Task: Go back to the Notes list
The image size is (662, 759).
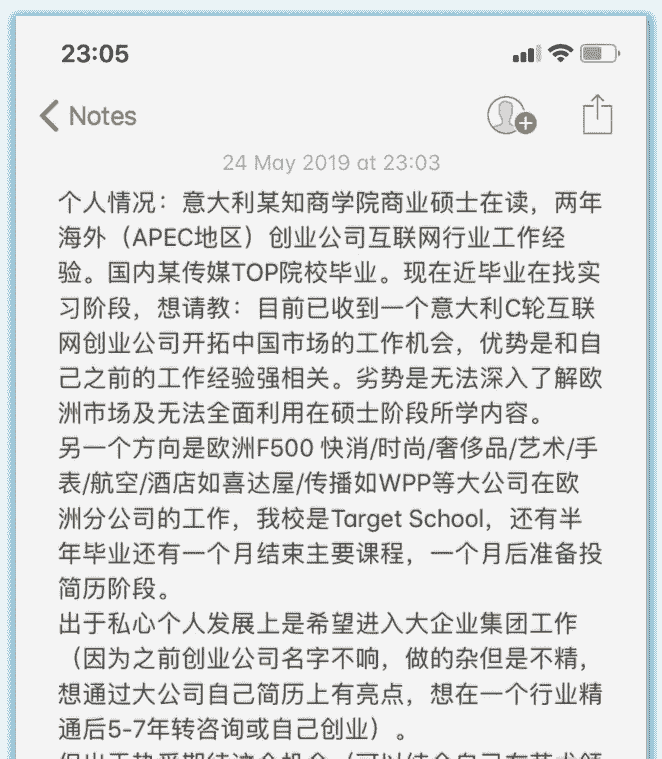Action: click(x=87, y=116)
